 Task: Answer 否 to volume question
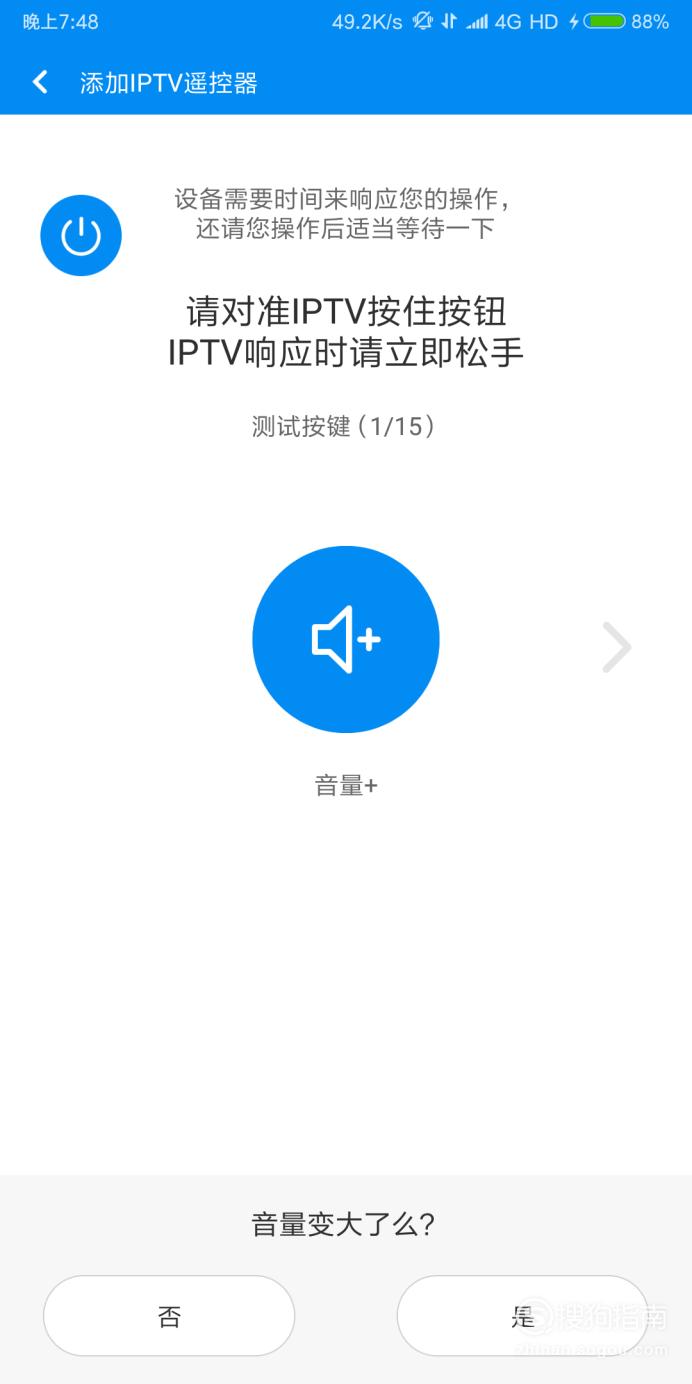click(169, 1316)
